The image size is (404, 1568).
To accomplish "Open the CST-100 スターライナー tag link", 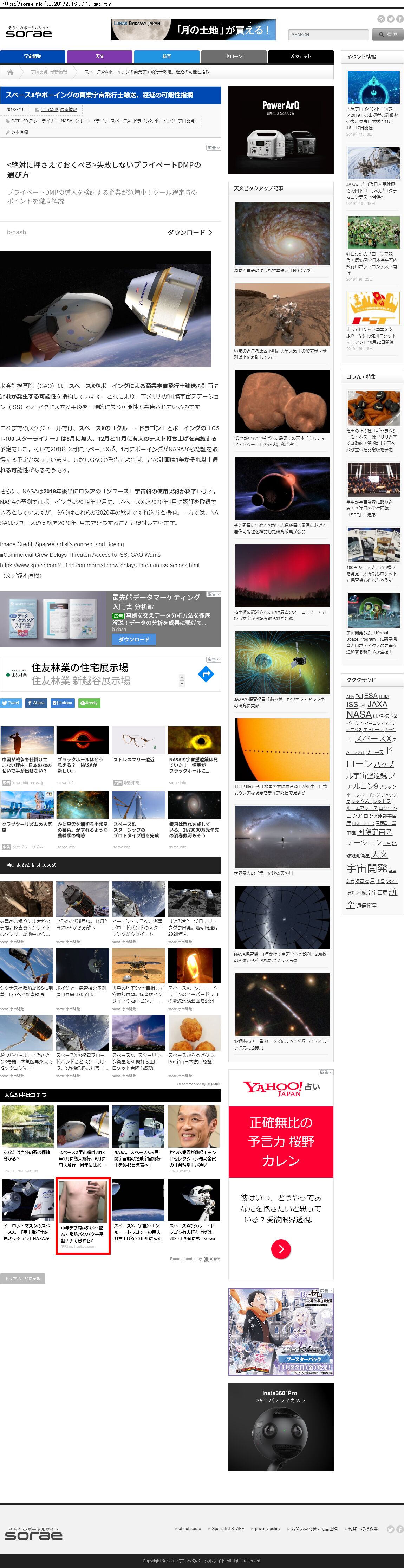I will click(x=35, y=121).
